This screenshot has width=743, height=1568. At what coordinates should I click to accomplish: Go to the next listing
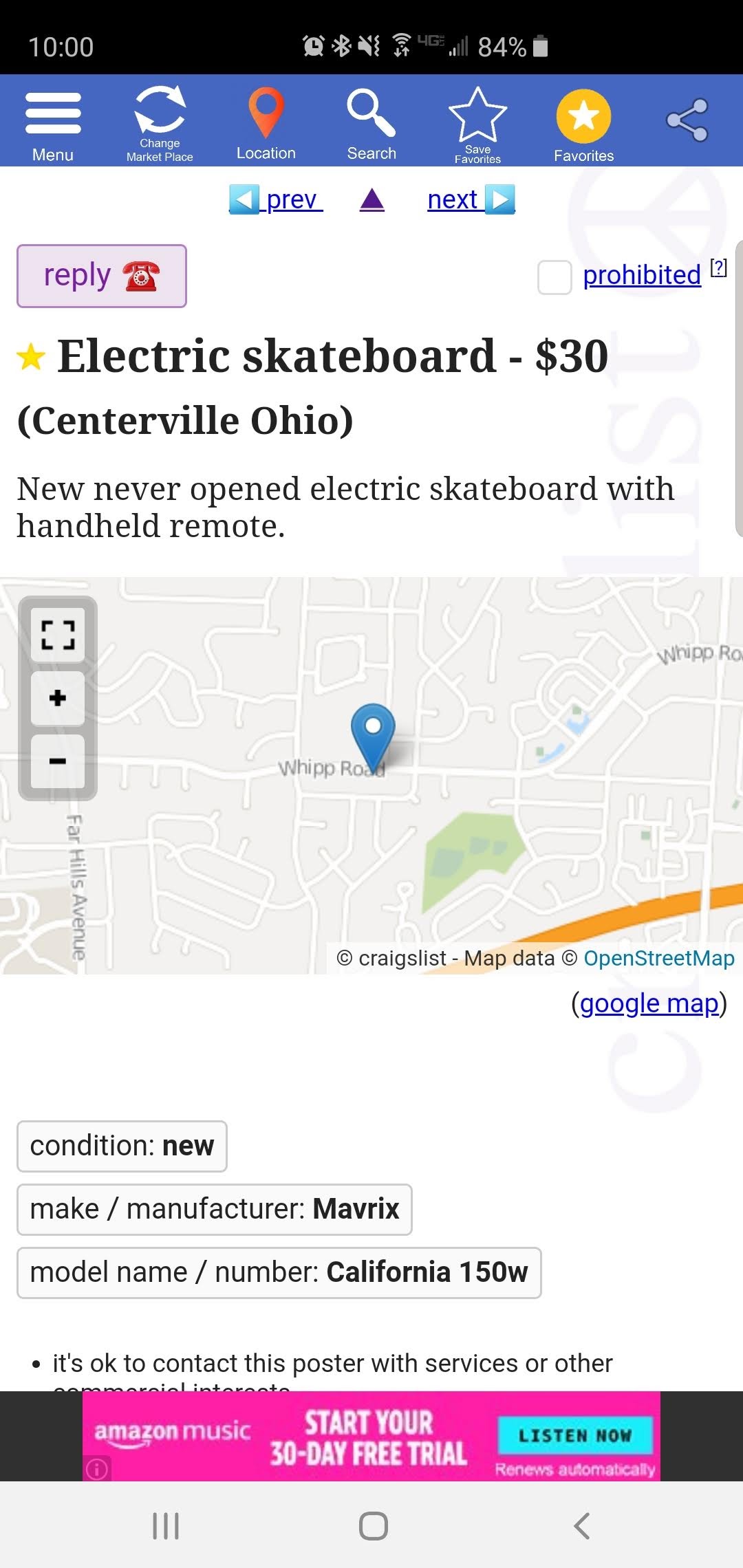(471, 199)
